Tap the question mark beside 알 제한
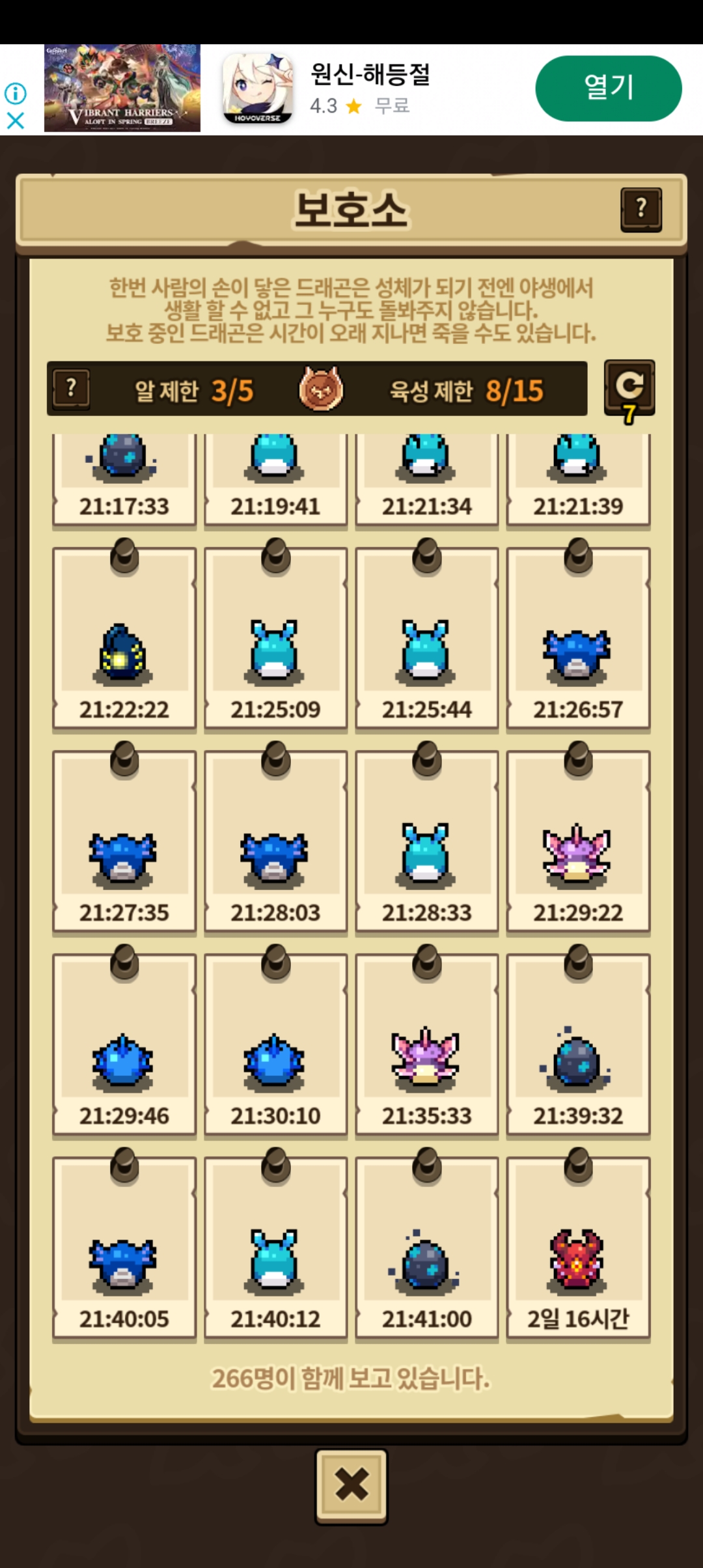Image resolution: width=703 pixels, height=1568 pixels. click(71, 389)
